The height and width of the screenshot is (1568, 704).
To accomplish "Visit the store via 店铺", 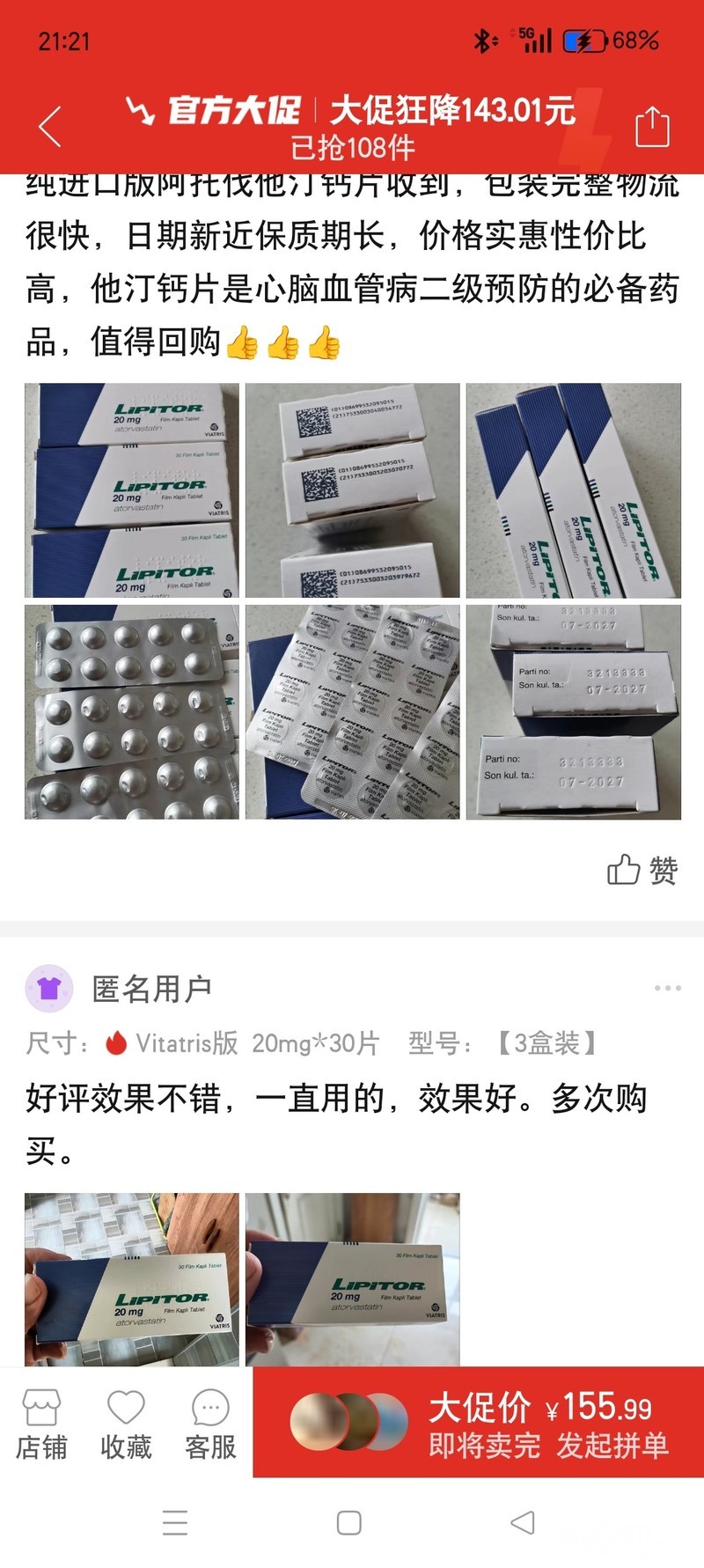I will pyautogui.click(x=41, y=1424).
